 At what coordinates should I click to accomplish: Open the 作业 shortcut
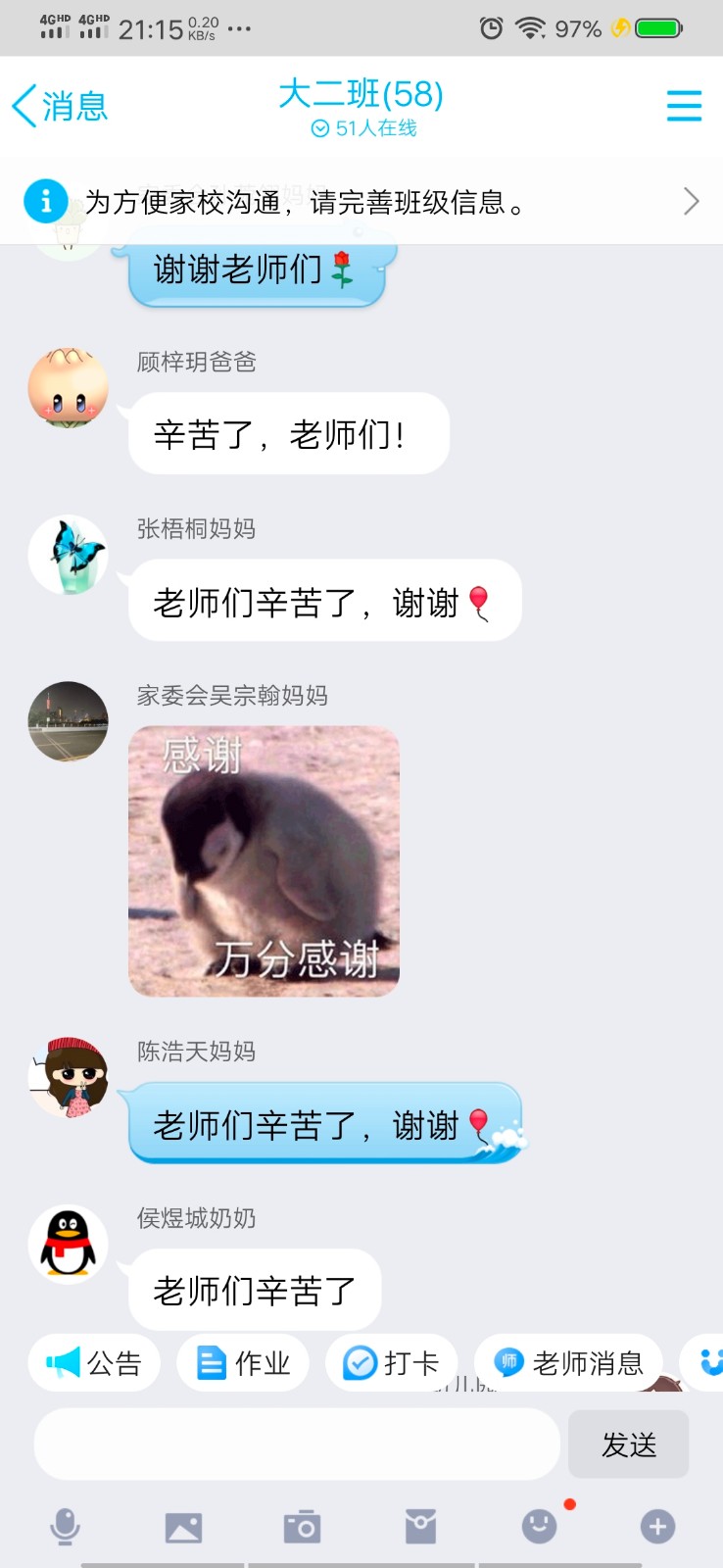[x=243, y=1362]
